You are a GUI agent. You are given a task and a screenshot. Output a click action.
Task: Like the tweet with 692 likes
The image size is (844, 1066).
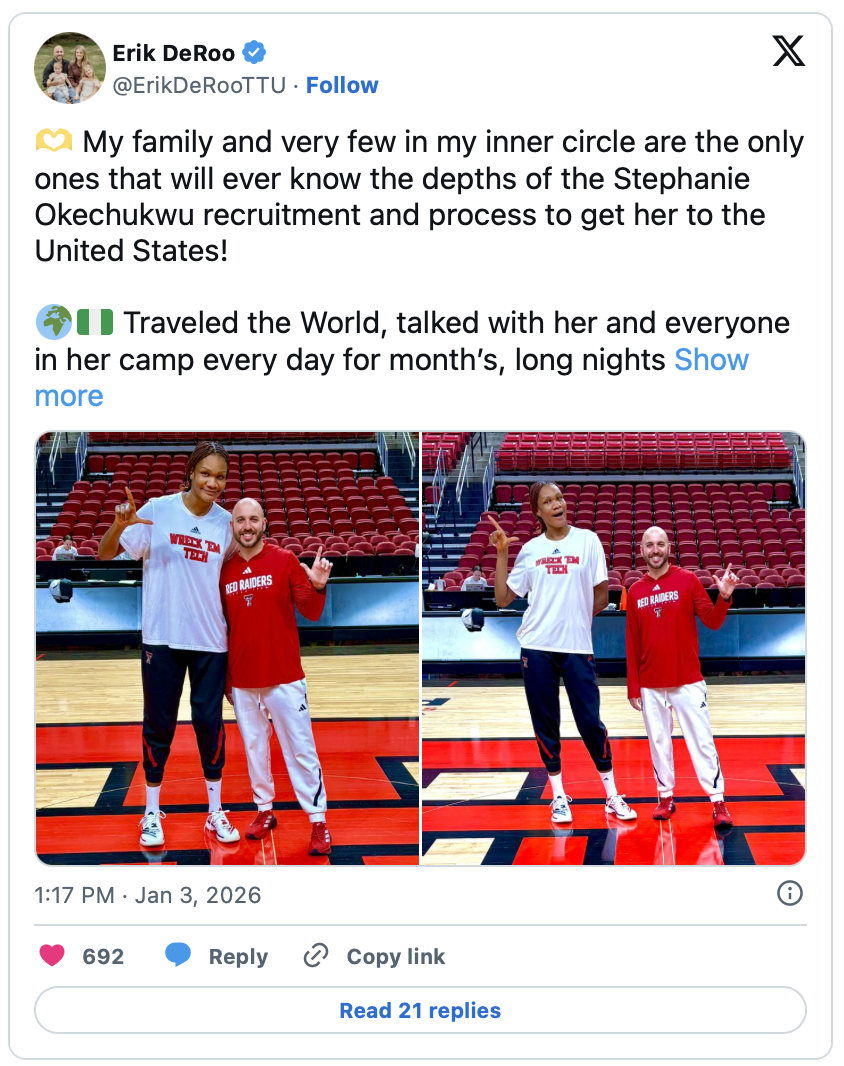(53, 956)
